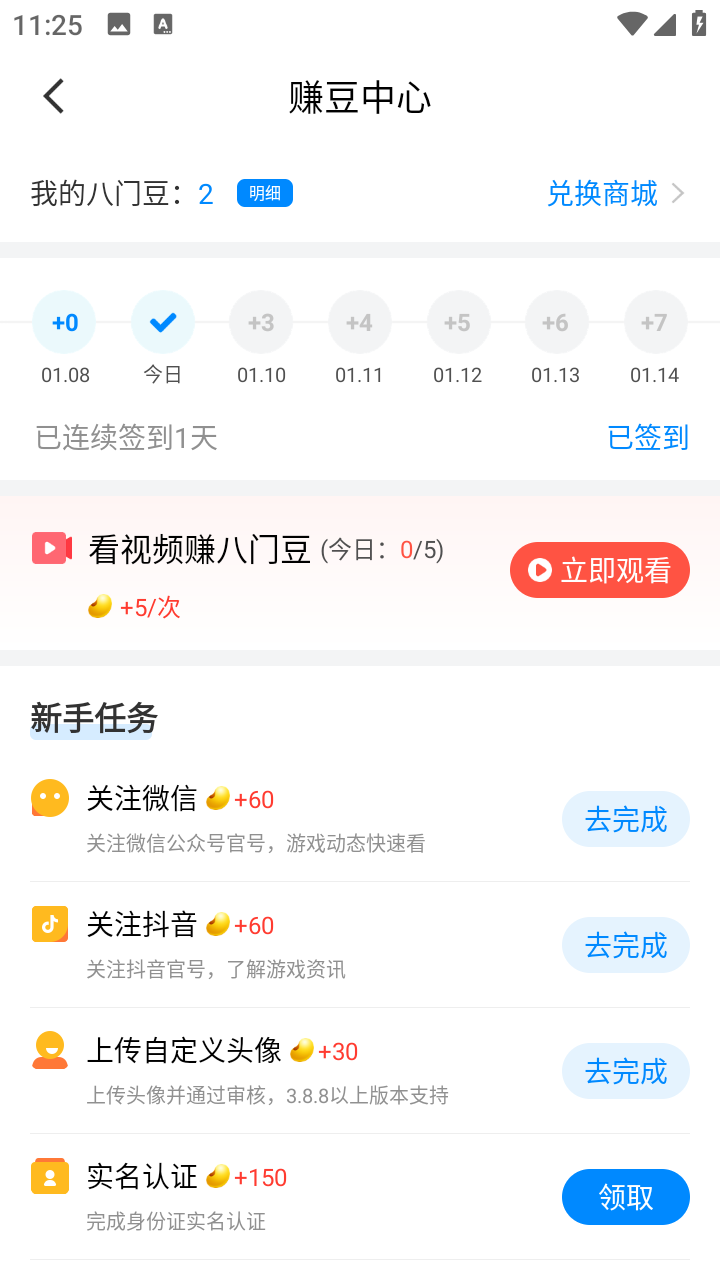Tap the +0 circle for 01.08
This screenshot has height=1280, width=720.
(64, 322)
